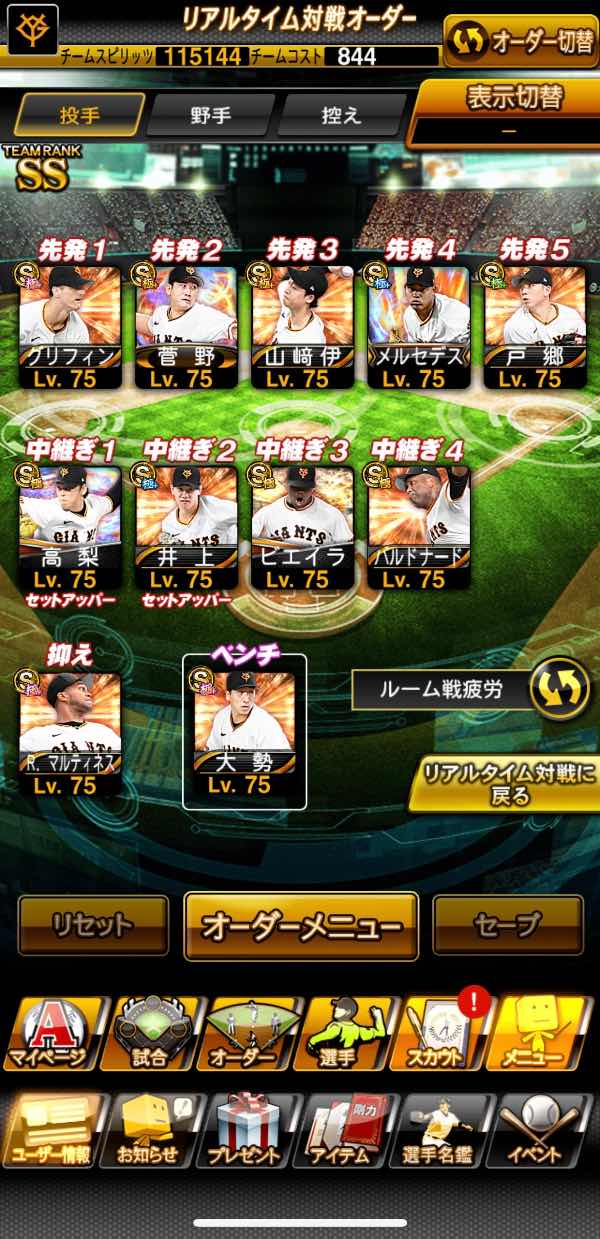Save the order with セーブ
600x1239 pixels.
[507, 926]
